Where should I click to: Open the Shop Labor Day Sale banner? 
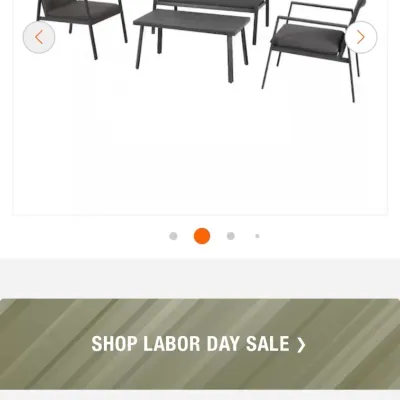pyautogui.click(x=200, y=344)
